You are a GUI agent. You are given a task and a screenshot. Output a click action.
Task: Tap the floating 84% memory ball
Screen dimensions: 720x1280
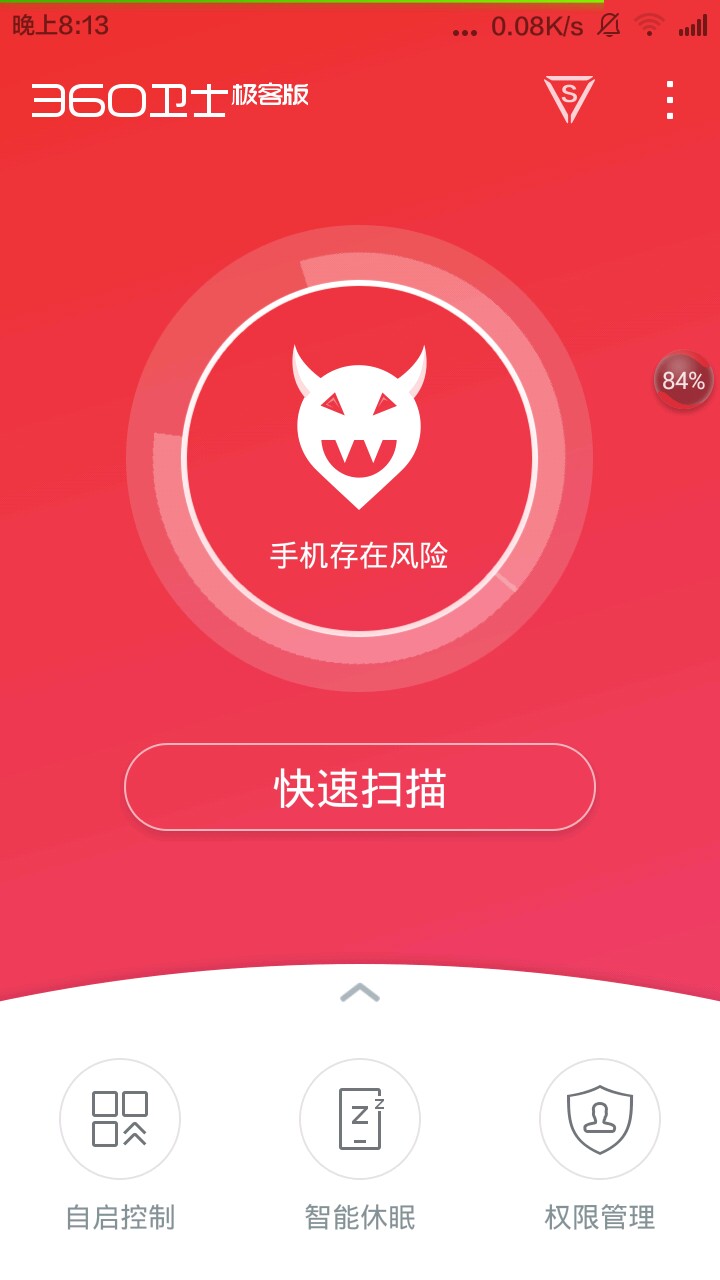point(683,381)
